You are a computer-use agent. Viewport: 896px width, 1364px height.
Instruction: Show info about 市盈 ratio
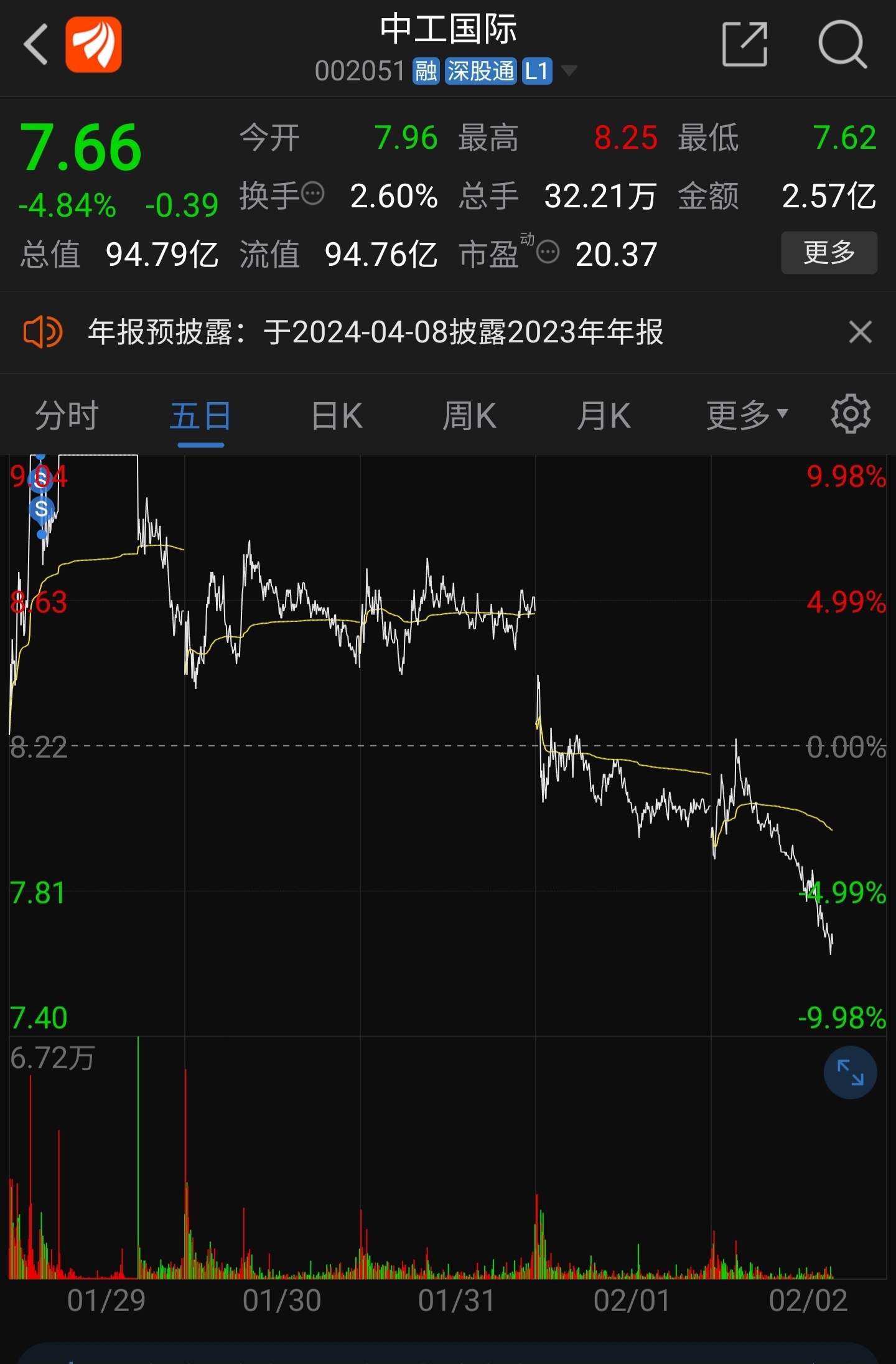pyautogui.click(x=548, y=252)
